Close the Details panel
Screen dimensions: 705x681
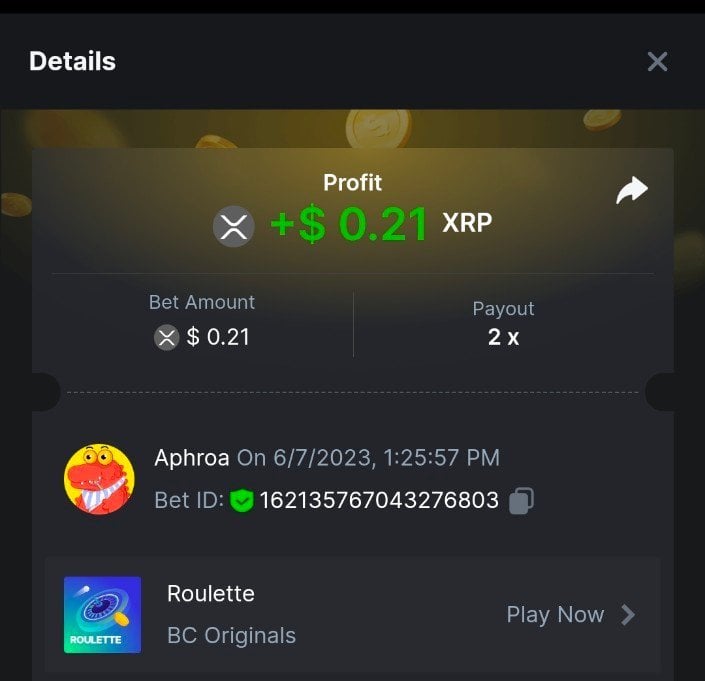click(657, 62)
